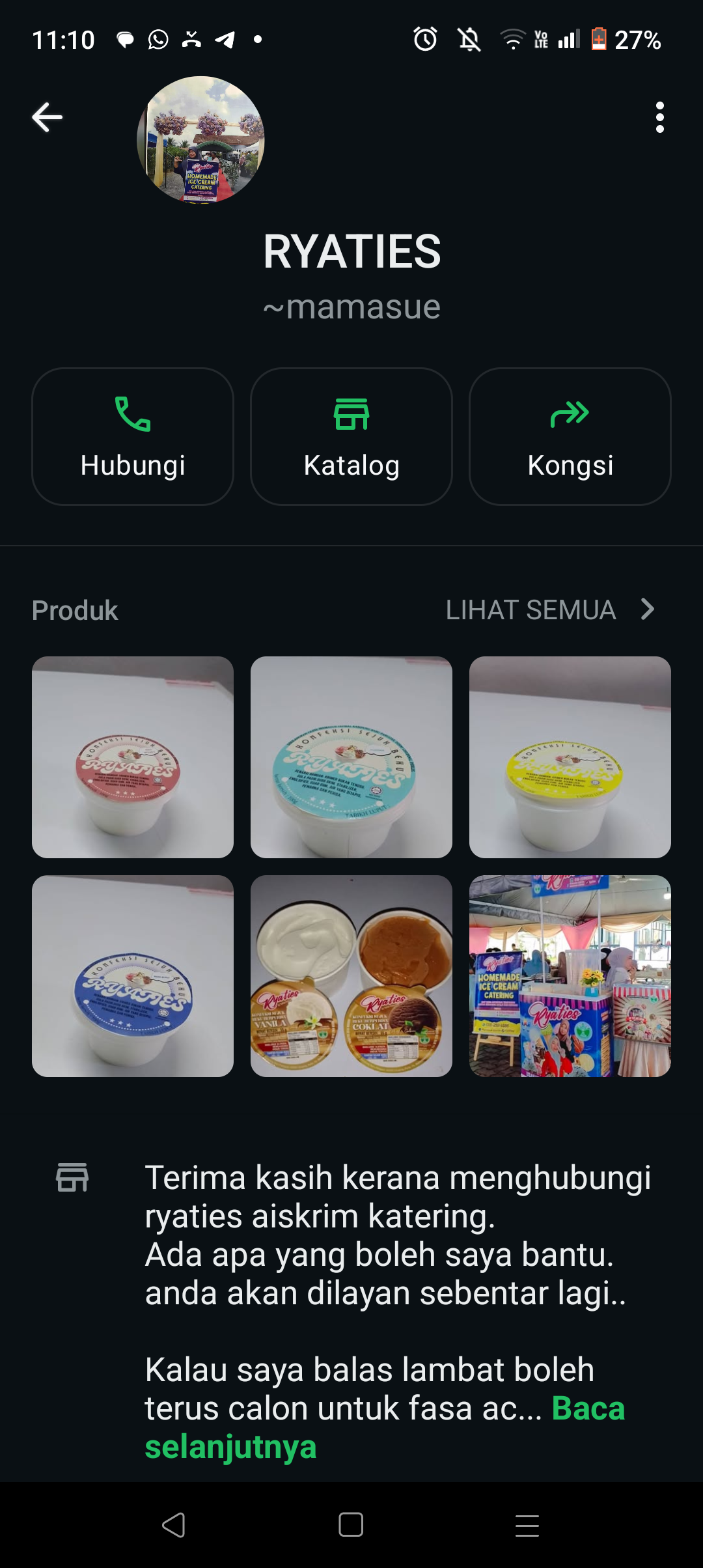
Task: Open recent apps from the navigation bar
Action: (x=527, y=1524)
